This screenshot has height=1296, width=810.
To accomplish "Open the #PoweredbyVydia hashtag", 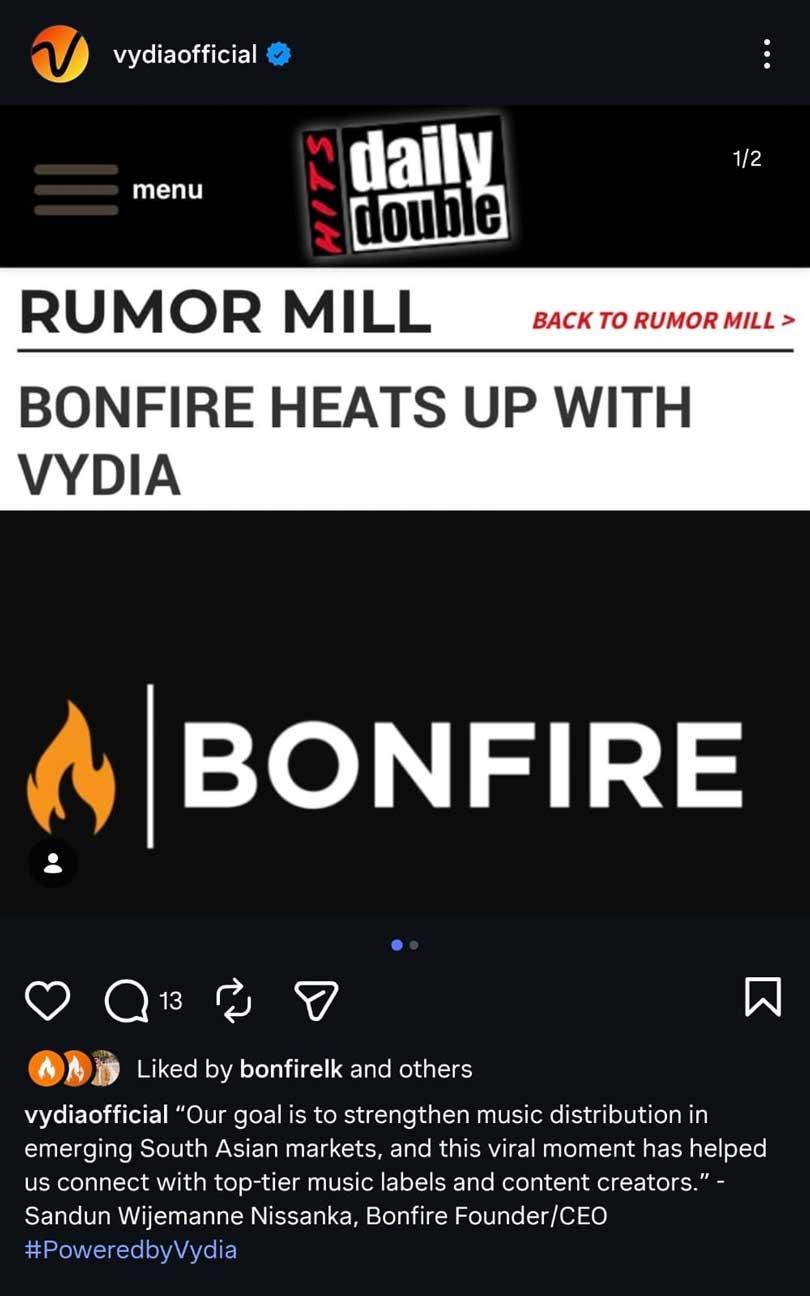I will (x=130, y=1250).
